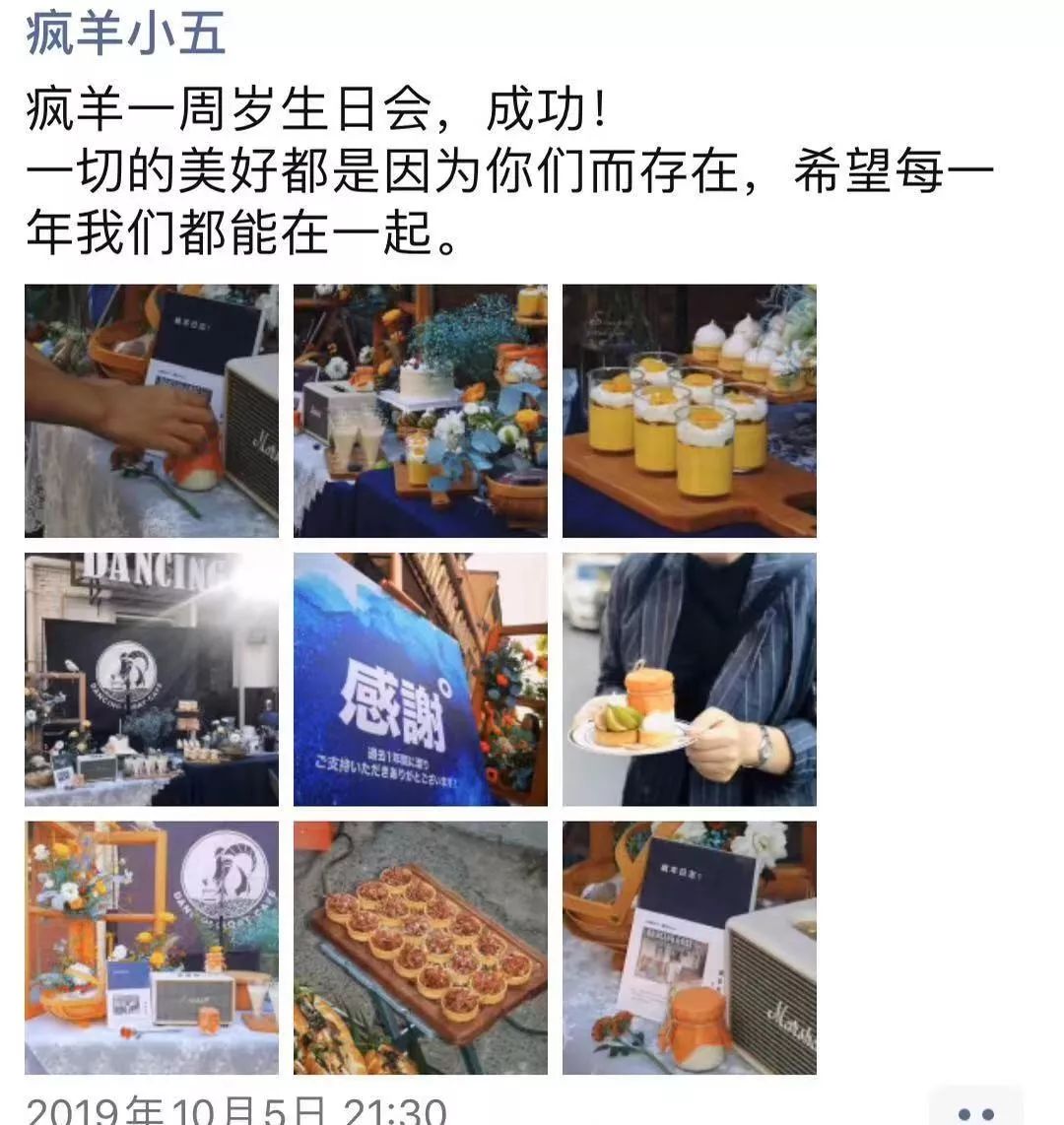Image resolution: width=1064 pixels, height=1125 pixels.
Task: View the blue 感謝 sign photo
Action: [x=421, y=680]
